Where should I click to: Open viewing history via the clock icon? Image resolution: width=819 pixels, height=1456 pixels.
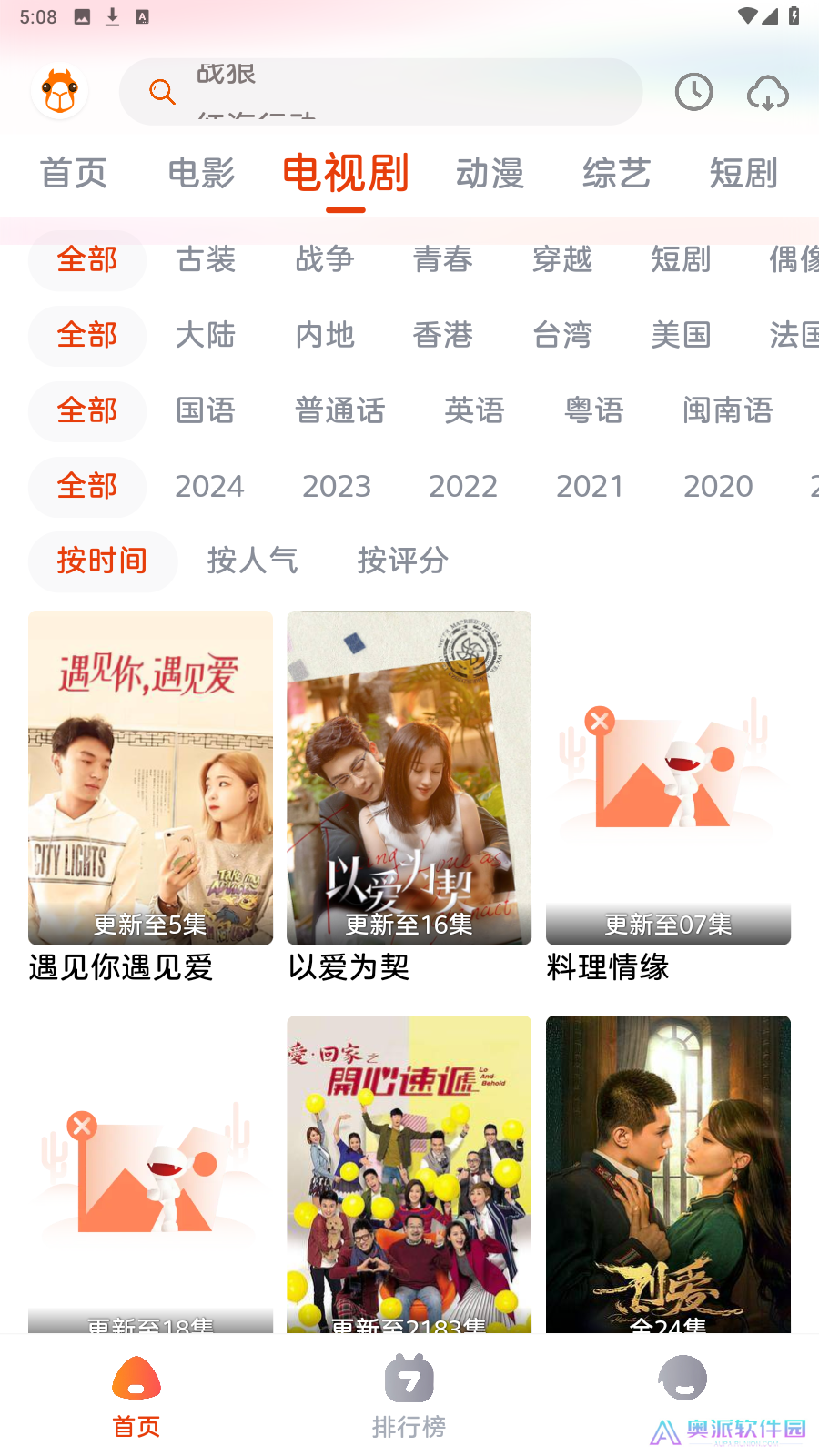[693, 92]
